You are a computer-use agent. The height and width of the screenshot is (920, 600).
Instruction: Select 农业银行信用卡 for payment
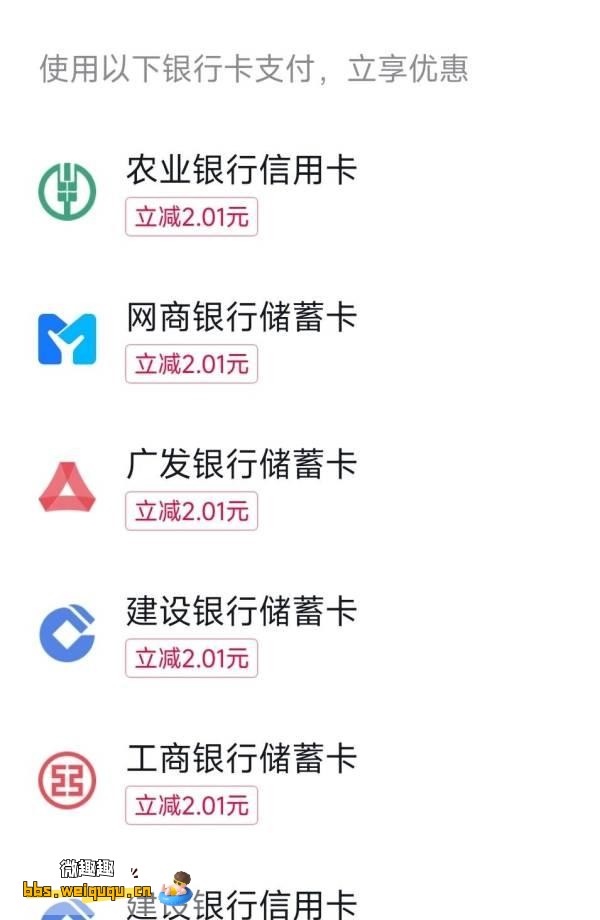(x=241, y=172)
